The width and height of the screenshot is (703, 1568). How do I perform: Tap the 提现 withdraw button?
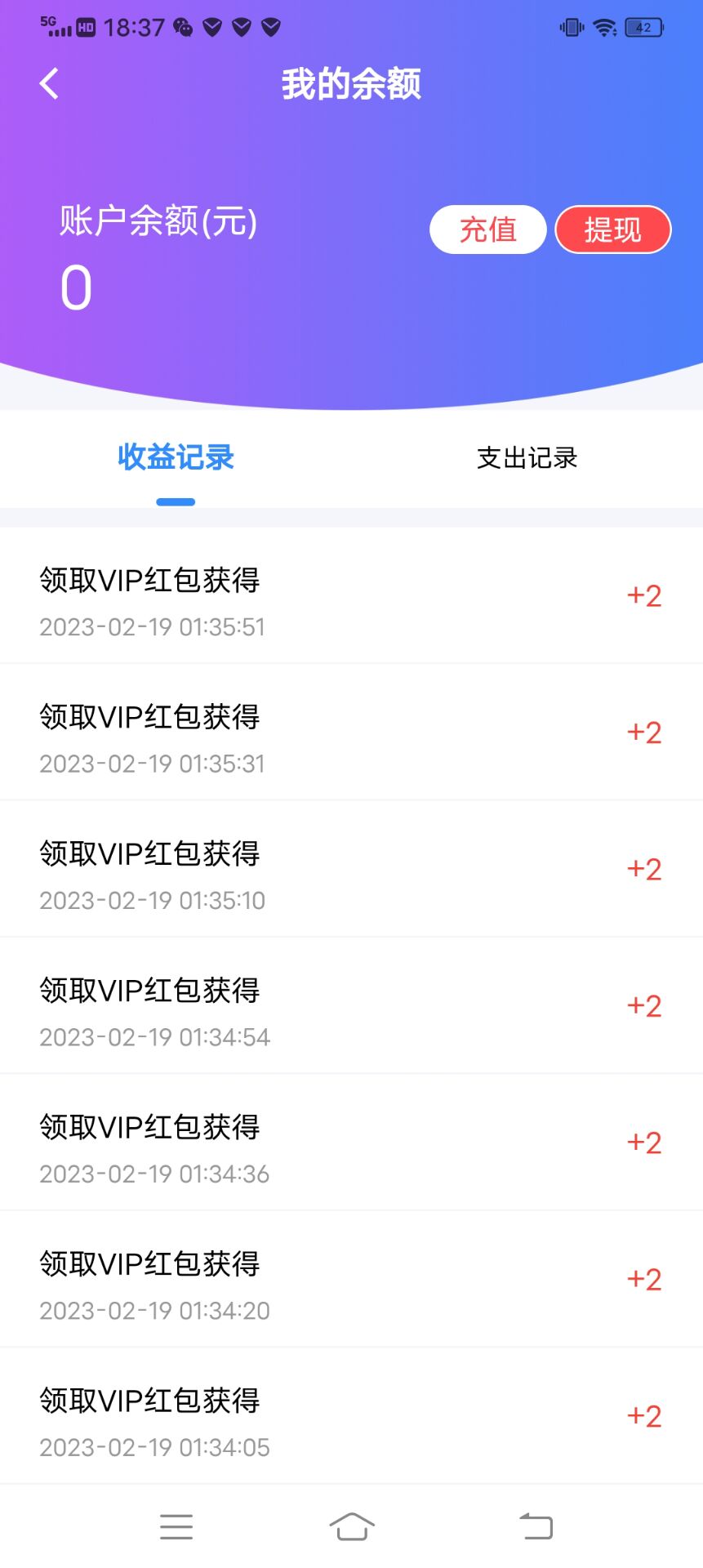pos(612,229)
